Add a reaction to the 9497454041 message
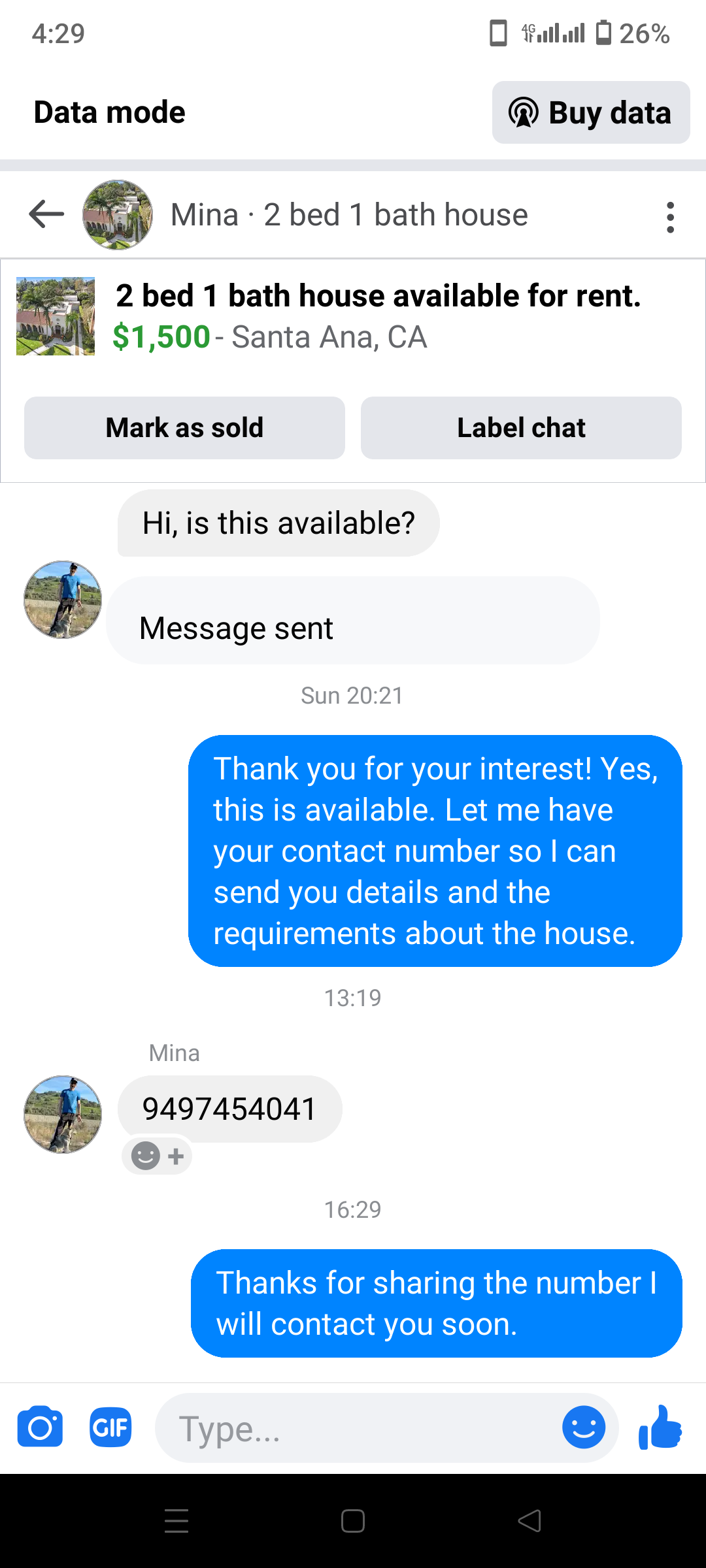This screenshot has height=1568, width=706. click(157, 1156)
